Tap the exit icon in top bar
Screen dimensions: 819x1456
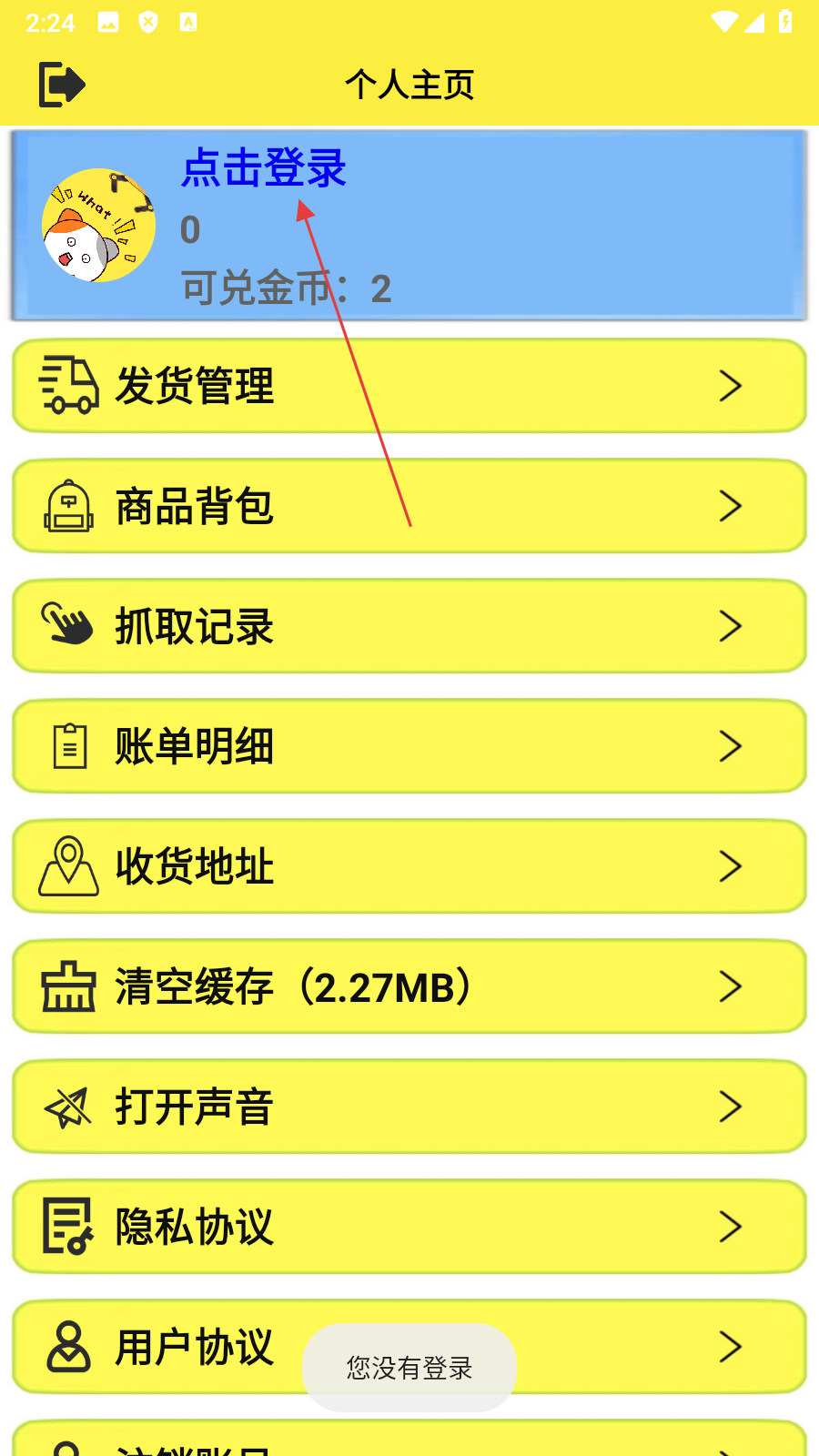62,85
